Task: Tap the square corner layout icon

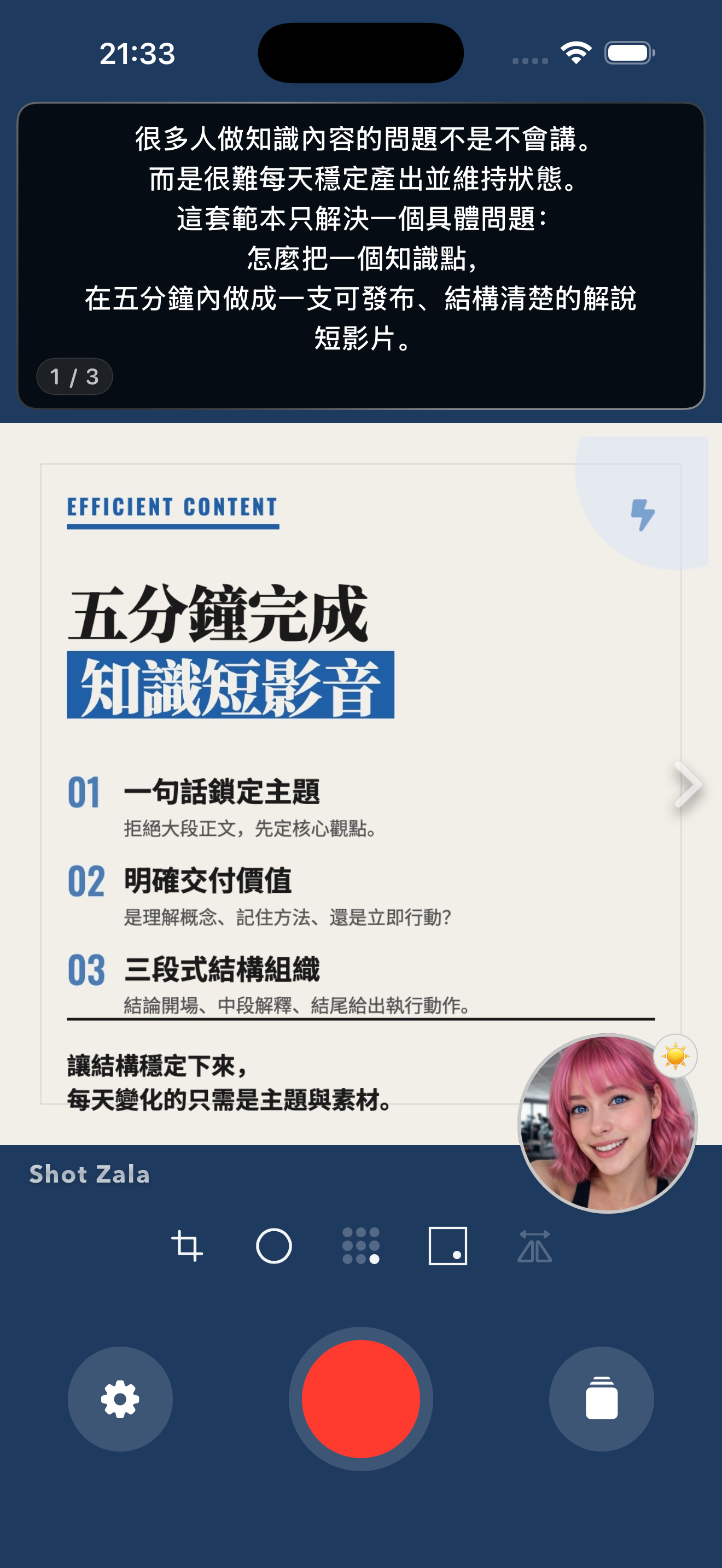Action: point(447,1245)
